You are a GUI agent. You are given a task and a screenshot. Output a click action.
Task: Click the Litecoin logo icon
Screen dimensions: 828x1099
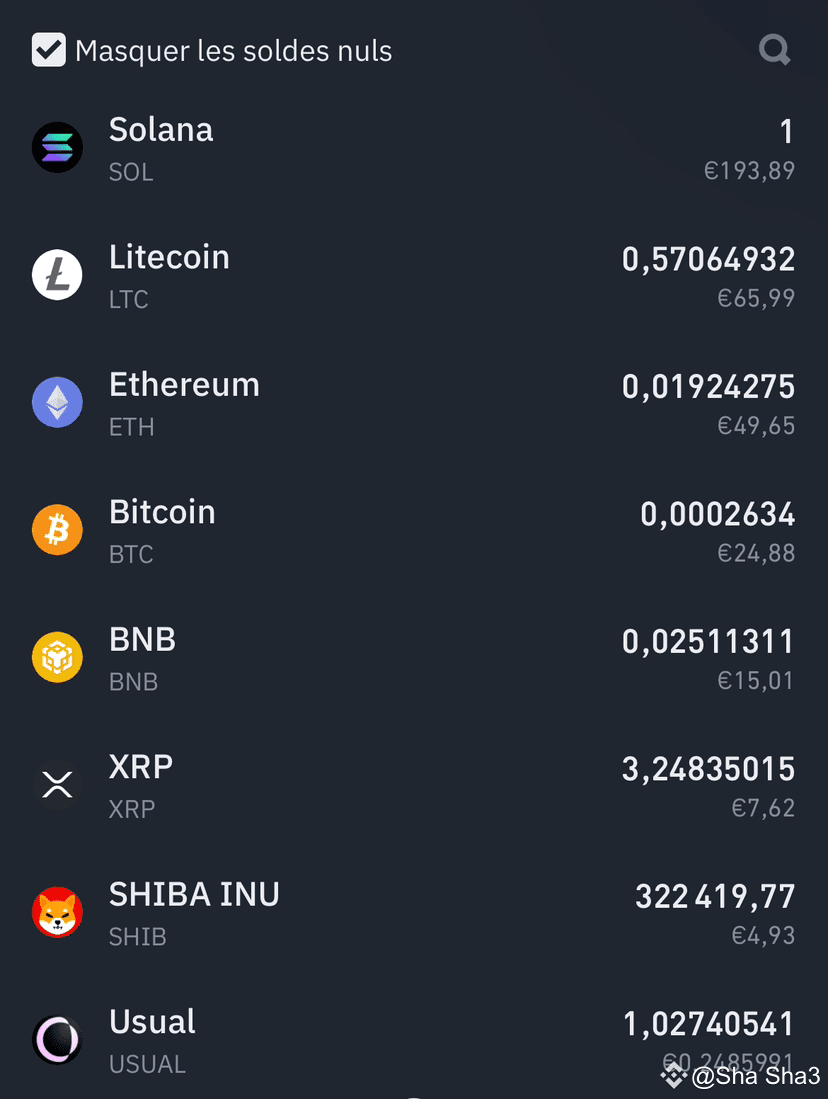coord(57,275)
